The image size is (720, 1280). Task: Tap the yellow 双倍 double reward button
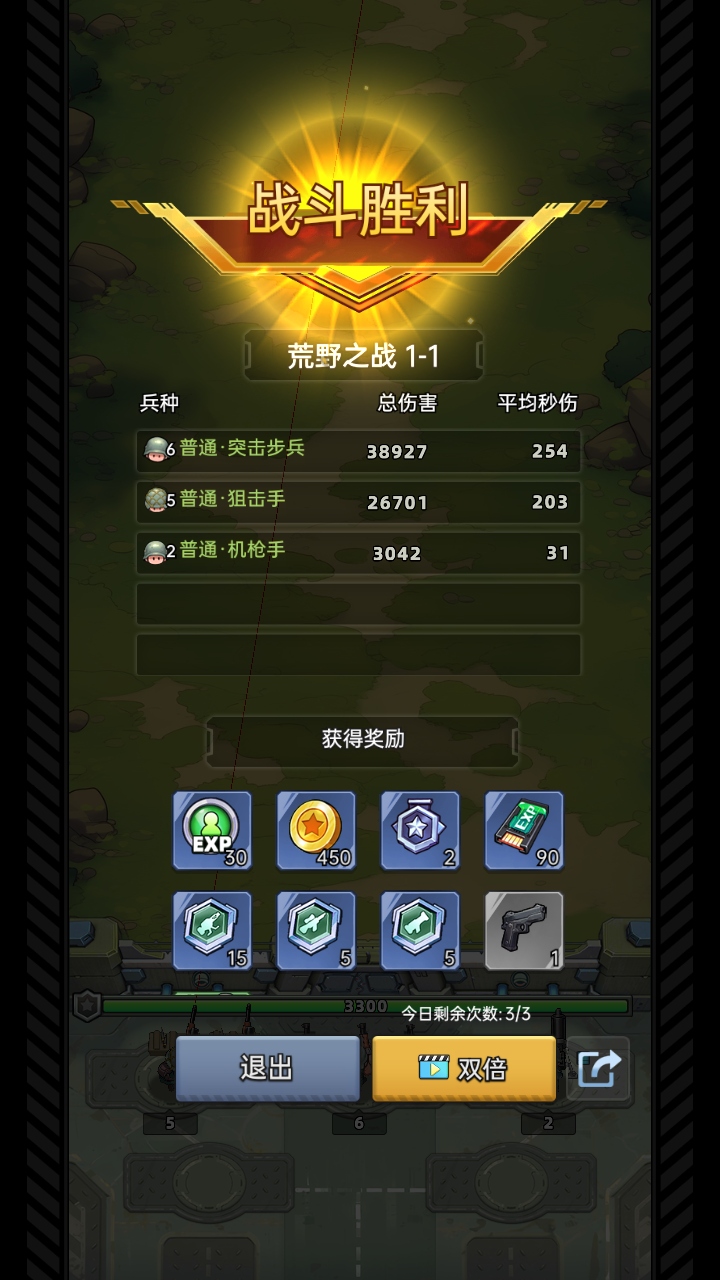tap(463, 1069)
